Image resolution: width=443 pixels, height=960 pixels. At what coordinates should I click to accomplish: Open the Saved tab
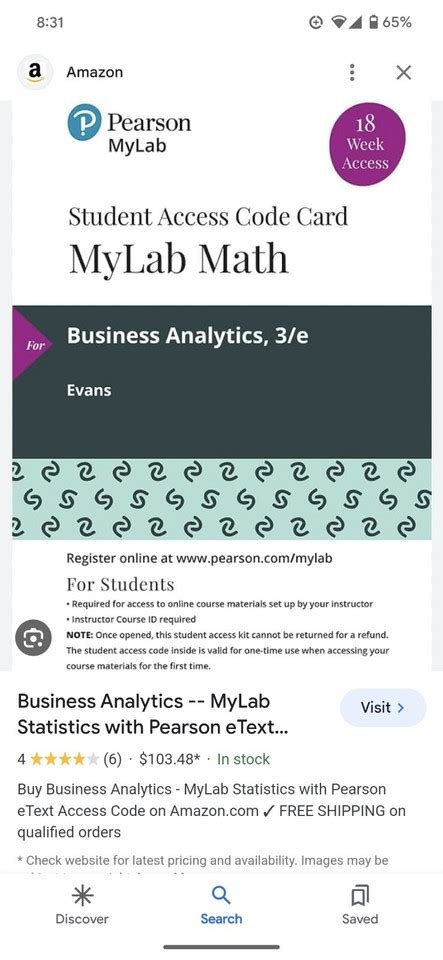(x=360, y=906)
